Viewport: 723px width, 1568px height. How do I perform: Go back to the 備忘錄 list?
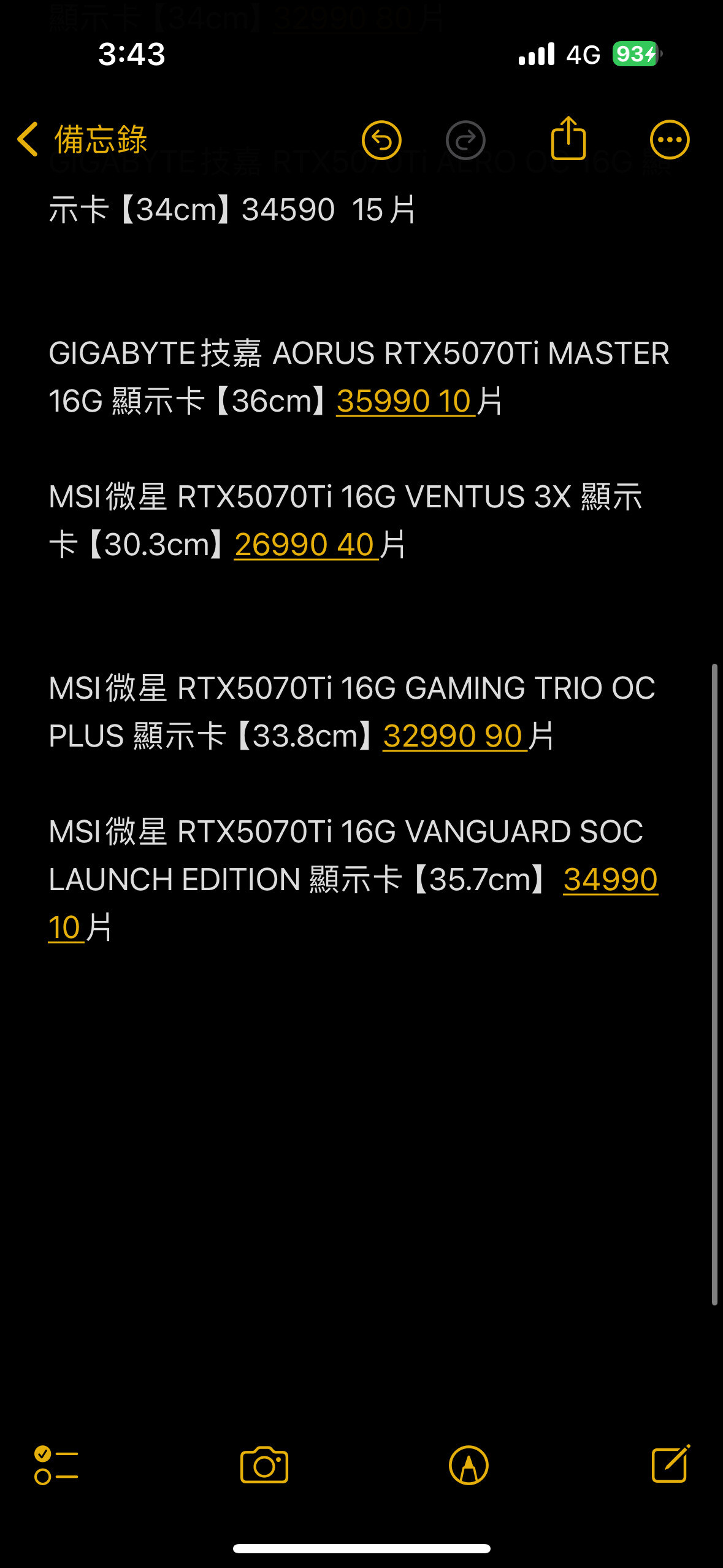83,140
